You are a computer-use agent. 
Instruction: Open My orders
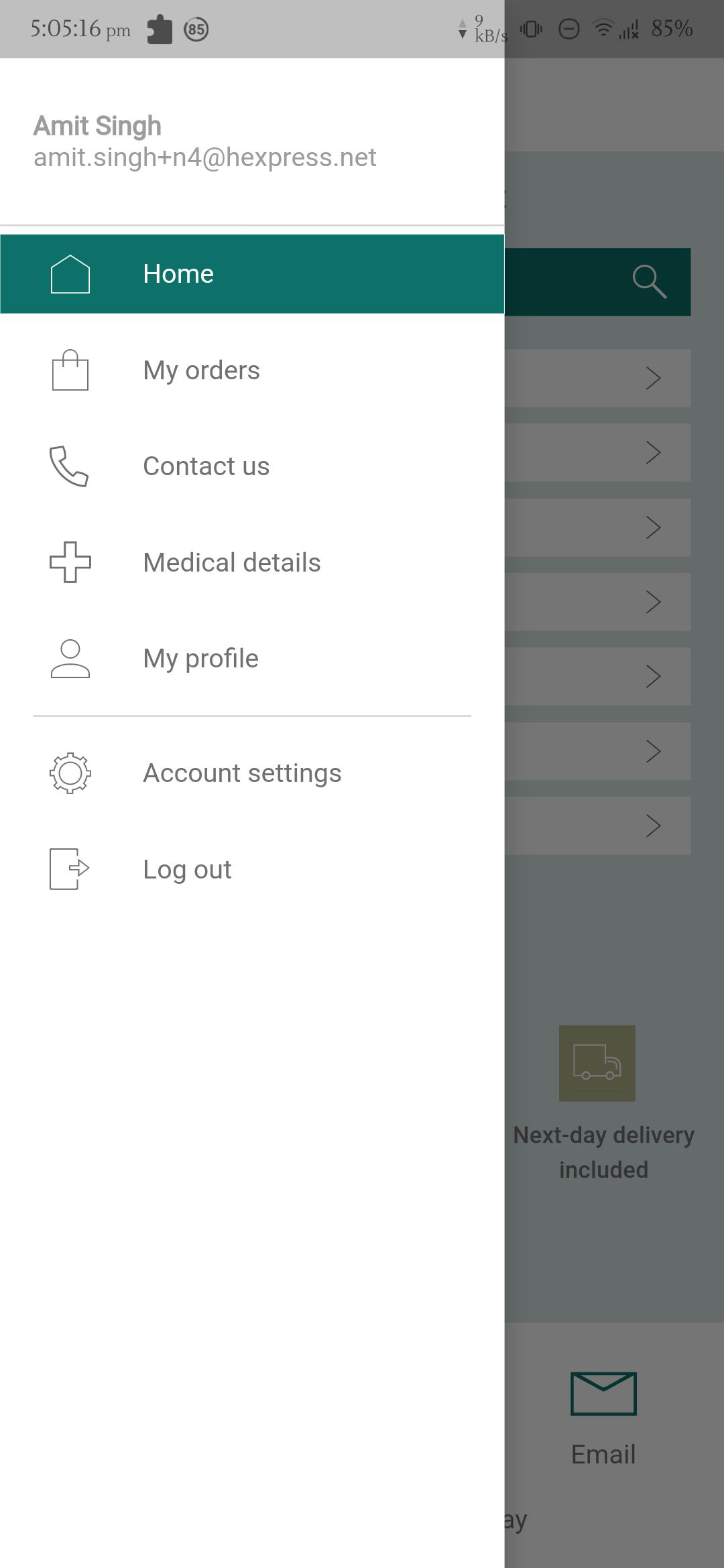click(252, 371)
